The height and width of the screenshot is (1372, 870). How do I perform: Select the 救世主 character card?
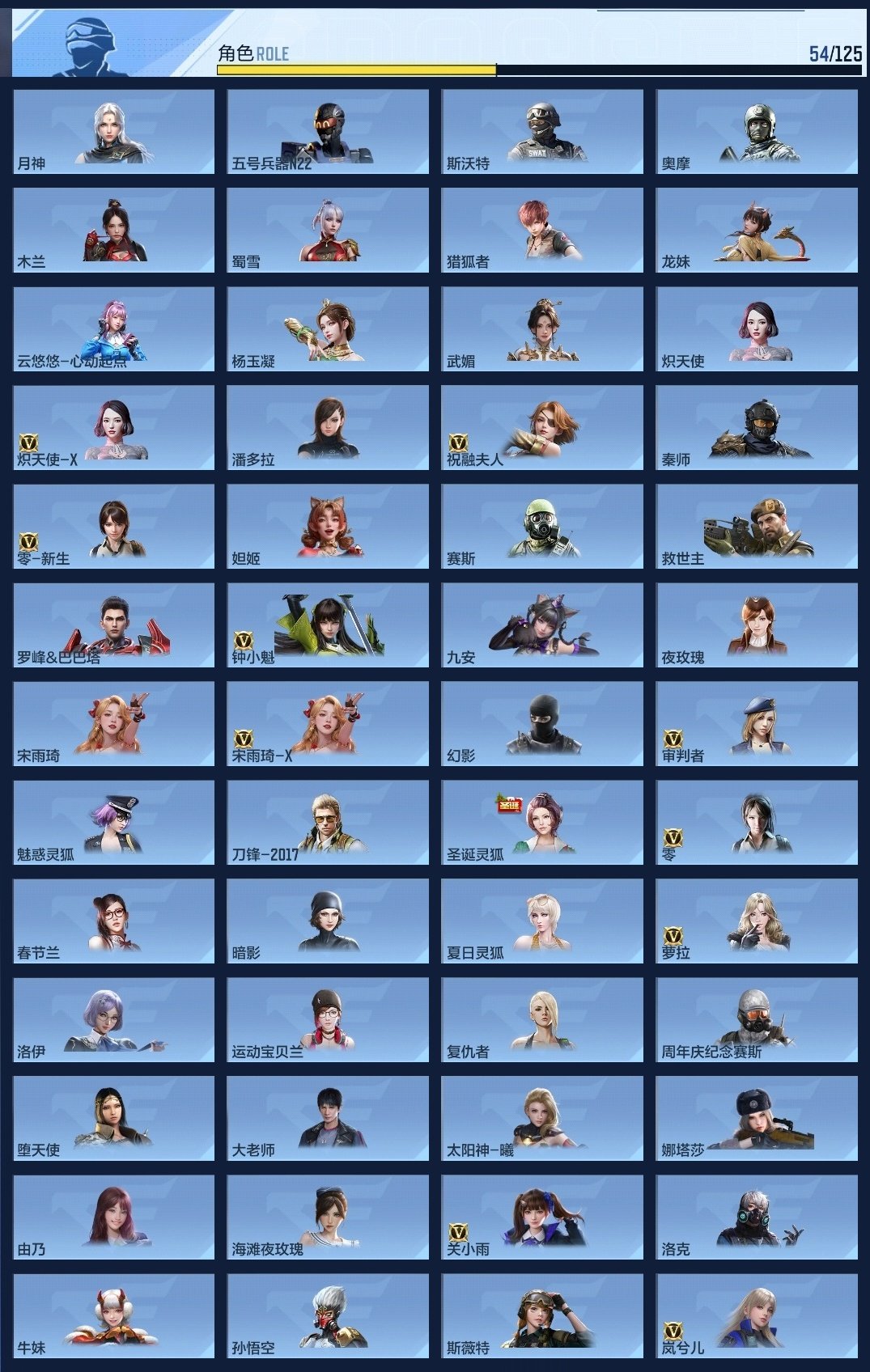(x=757, y=526)
